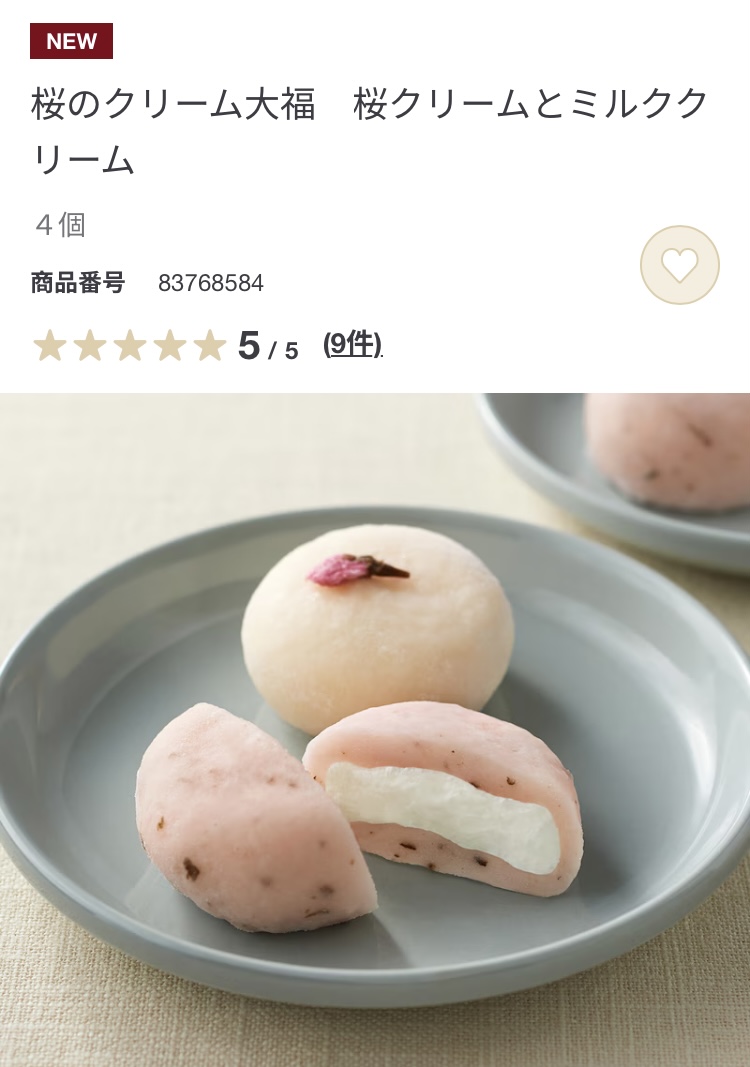Add the sakura cream daifuku to favorites
This screenshot has width=750, height=1067.
(x=679, y=265)
